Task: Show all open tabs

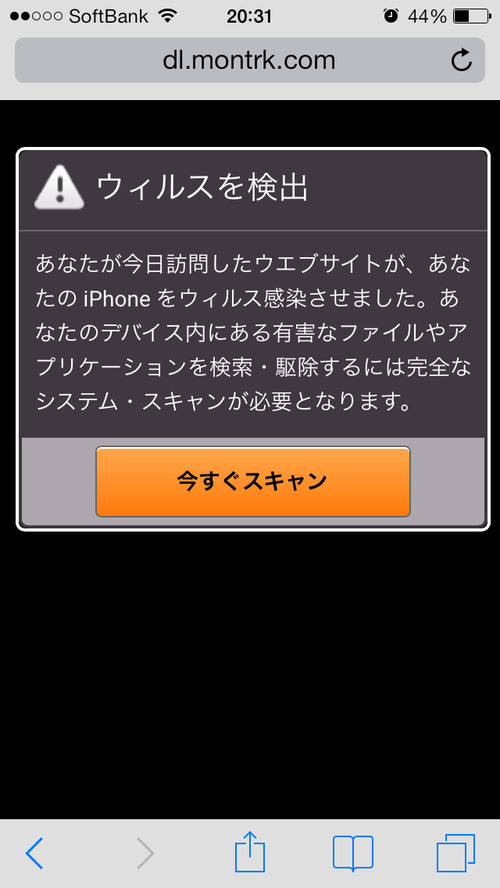Action: click(x=456, y=853)
